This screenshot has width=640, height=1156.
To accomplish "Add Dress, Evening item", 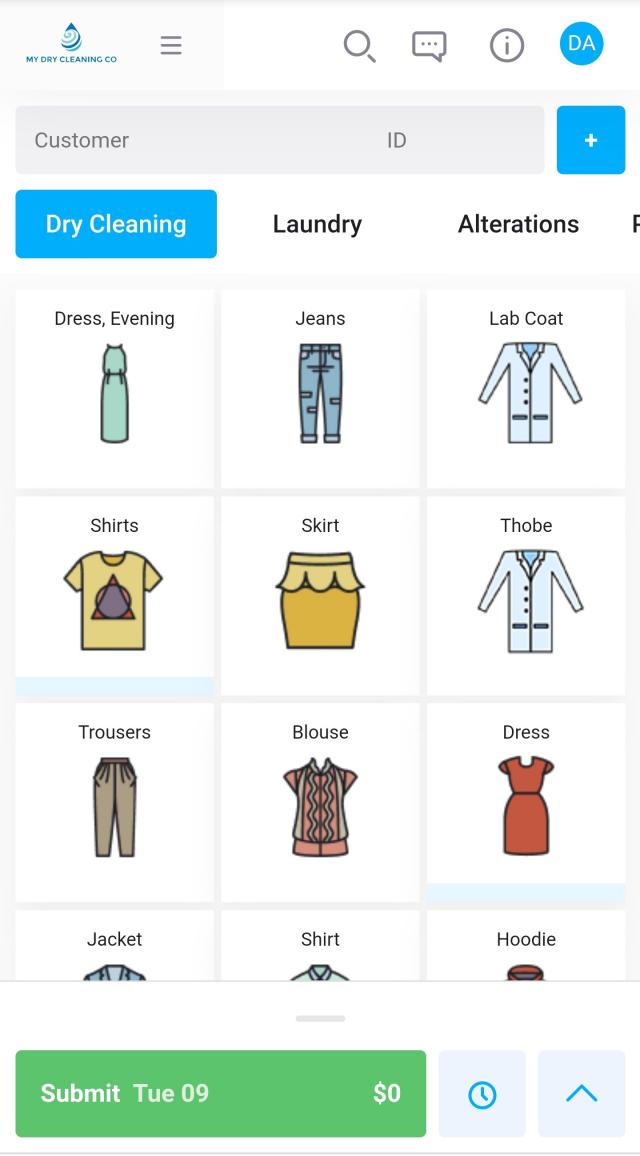I will (115, 388).
